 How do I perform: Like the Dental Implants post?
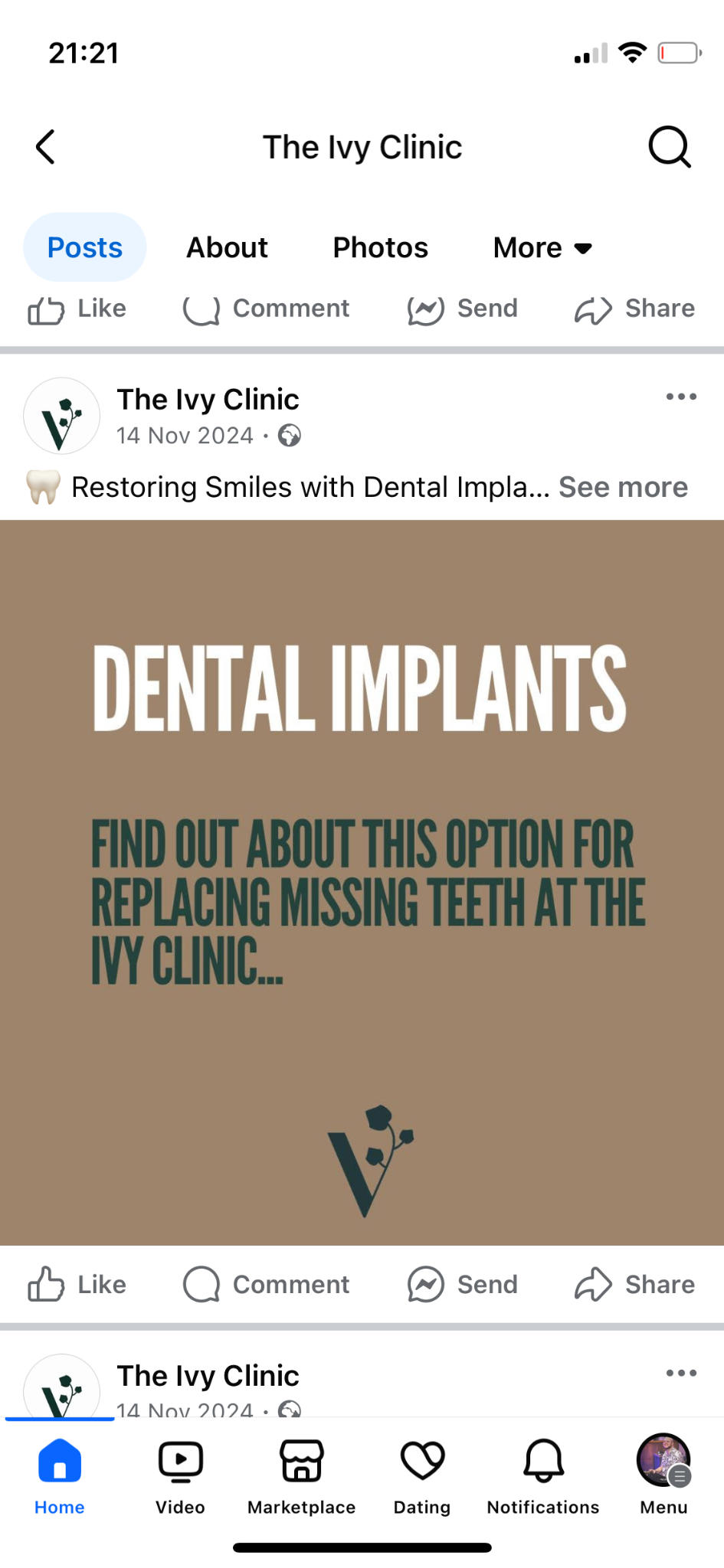pos(77,1284)
